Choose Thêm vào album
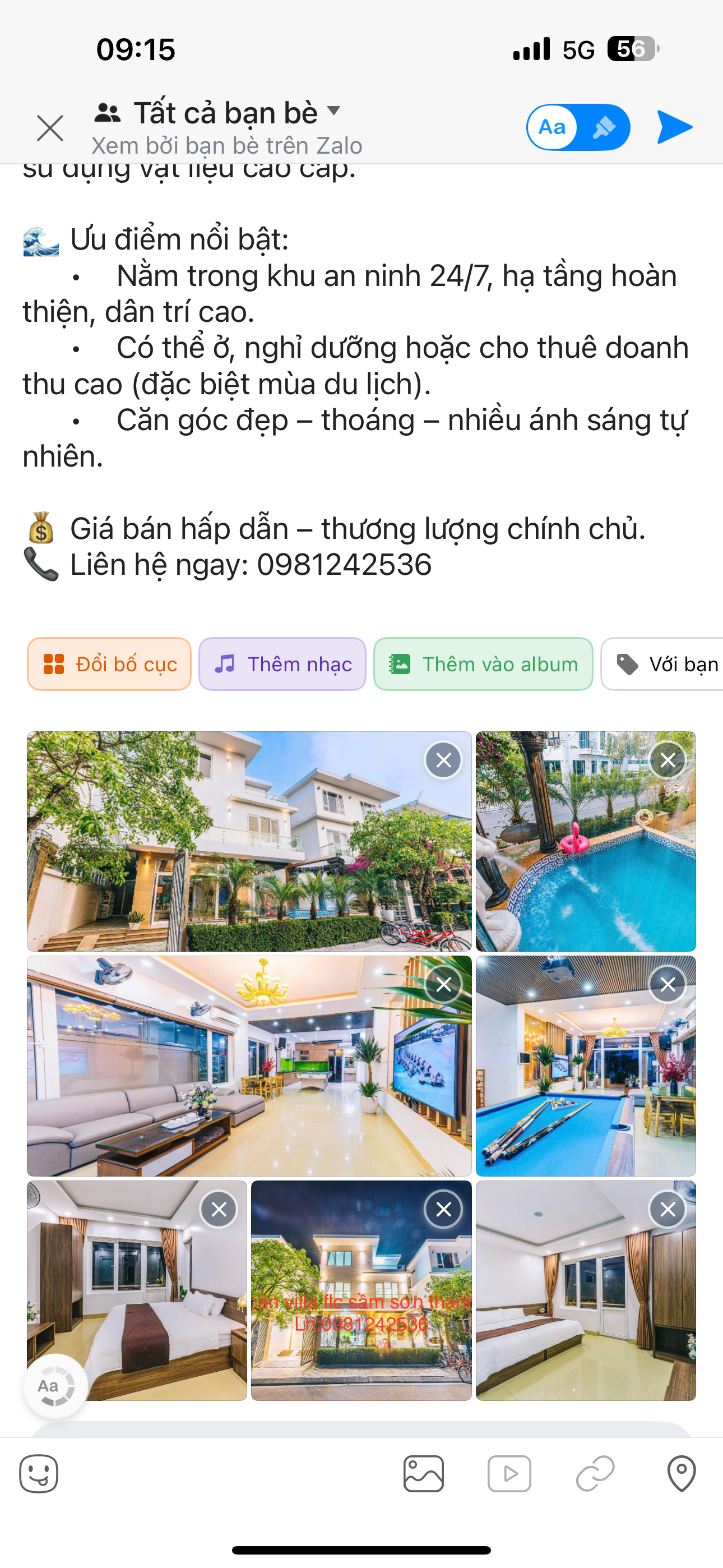The image size is (723, 1568). point(483,664)
